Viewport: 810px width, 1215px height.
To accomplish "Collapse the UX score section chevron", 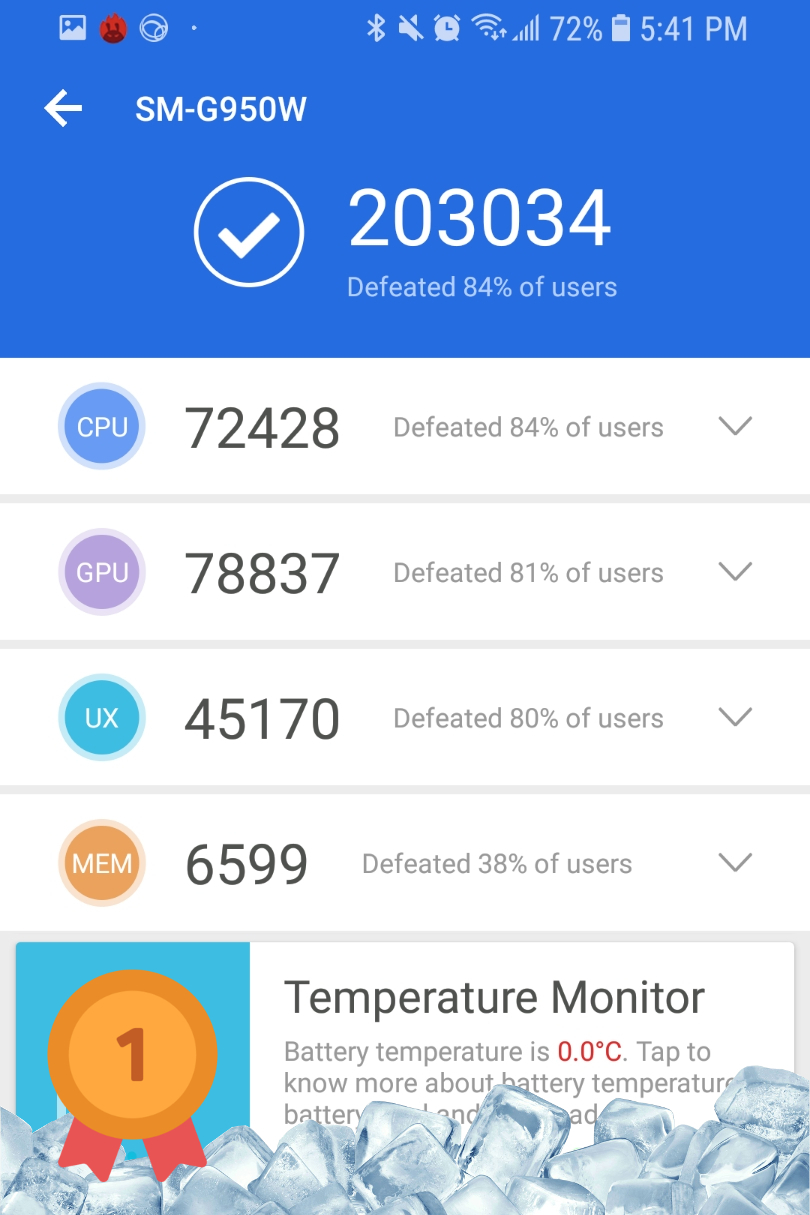I will (x=735, y=716).
